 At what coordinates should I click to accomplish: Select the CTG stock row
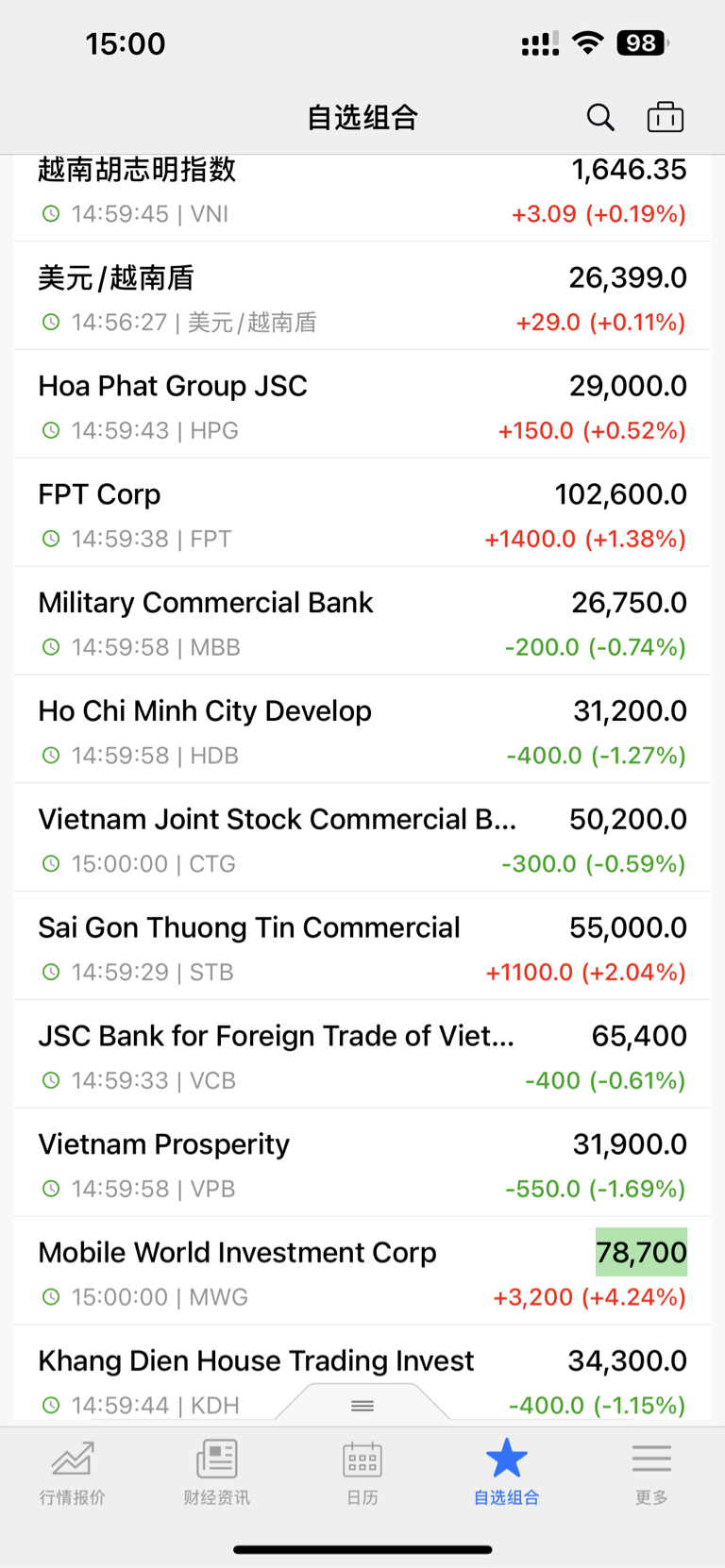tap(362, 839)
